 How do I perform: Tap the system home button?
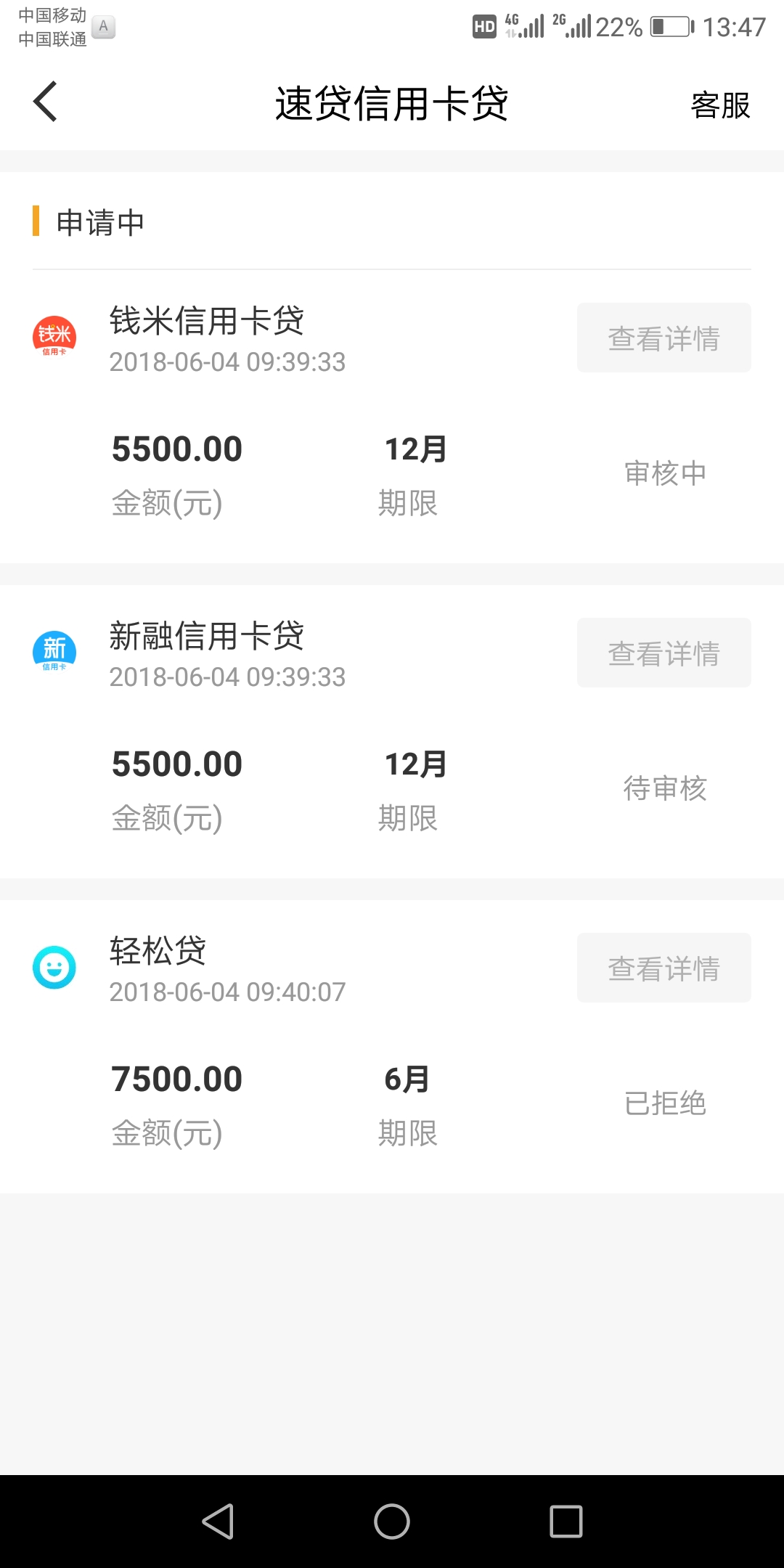click(392, 1522)
